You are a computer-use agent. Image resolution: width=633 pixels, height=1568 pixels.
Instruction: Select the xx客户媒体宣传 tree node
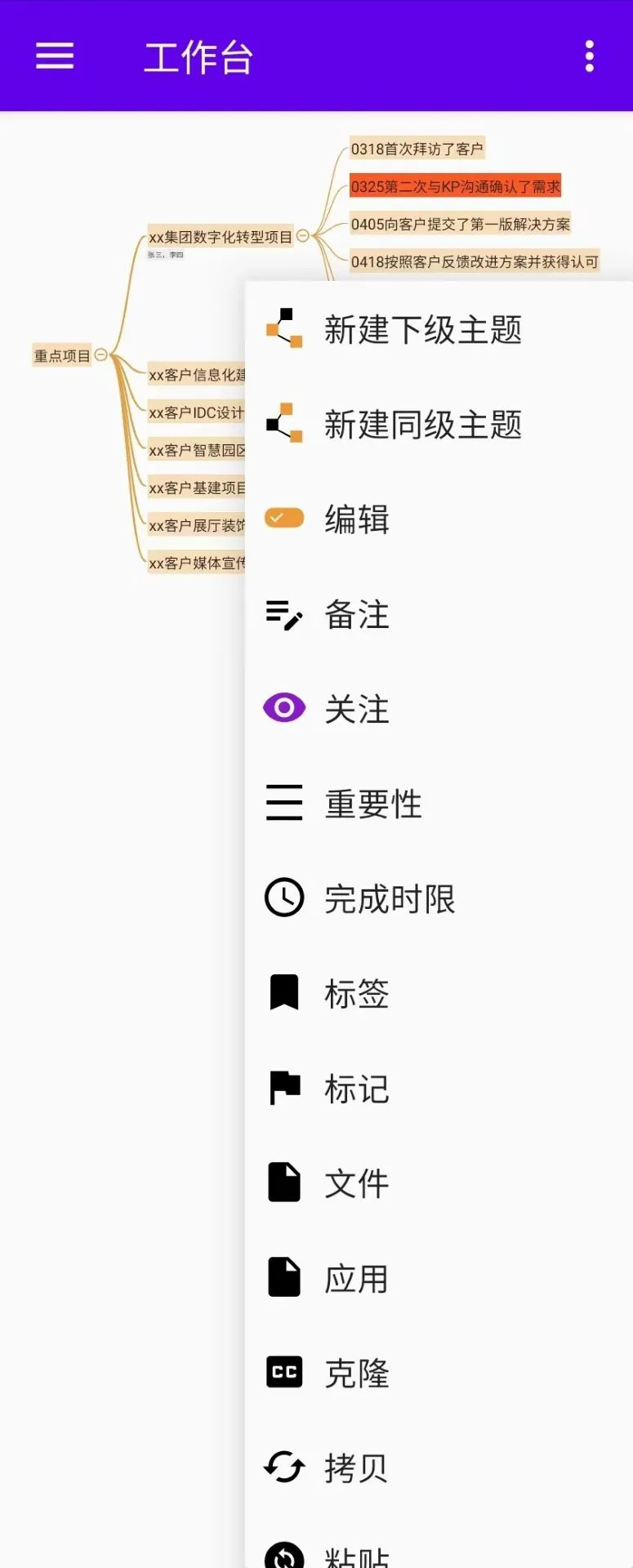tap(196, 562)
